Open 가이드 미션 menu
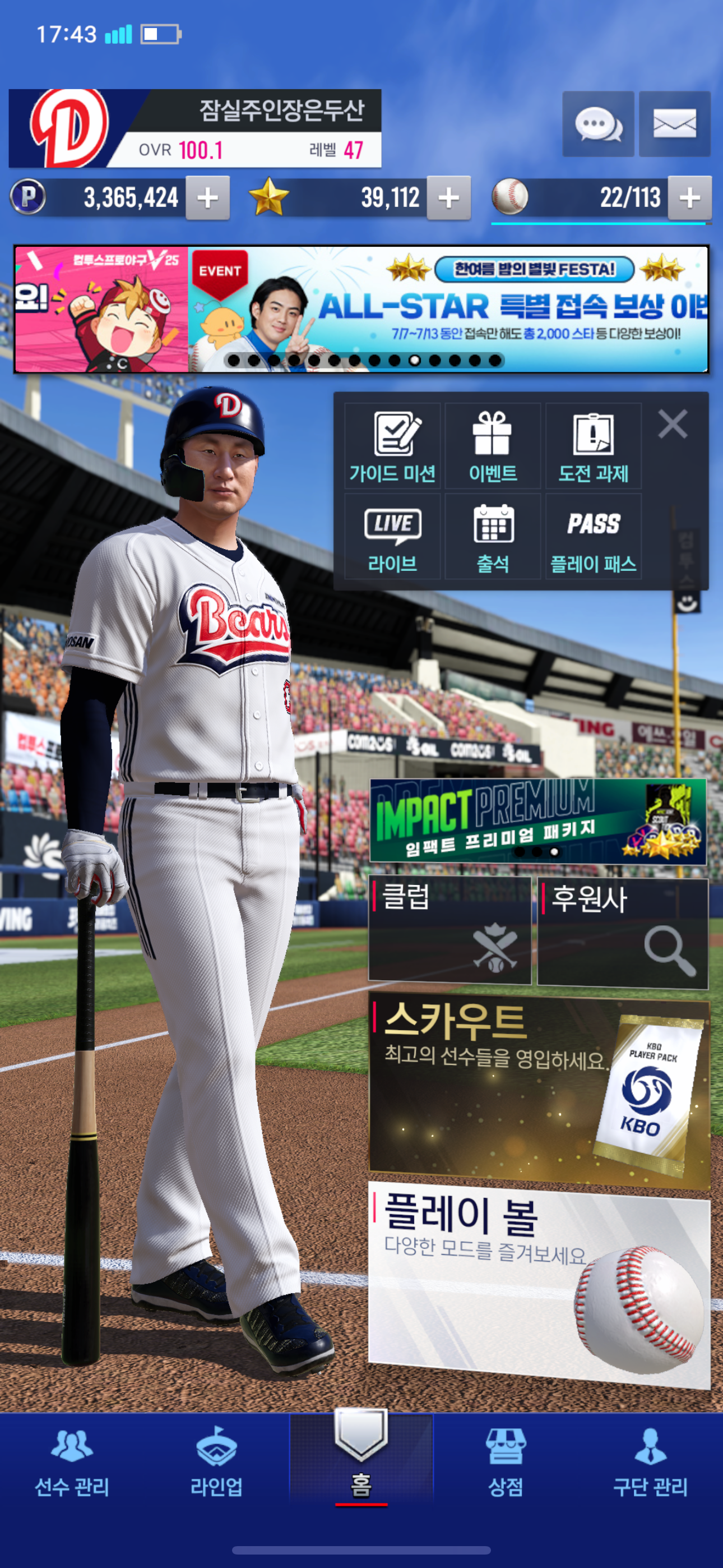Image resolution: width=723 pixels, height=1568 pixels. pyautogui.click(x=392, y=446)
